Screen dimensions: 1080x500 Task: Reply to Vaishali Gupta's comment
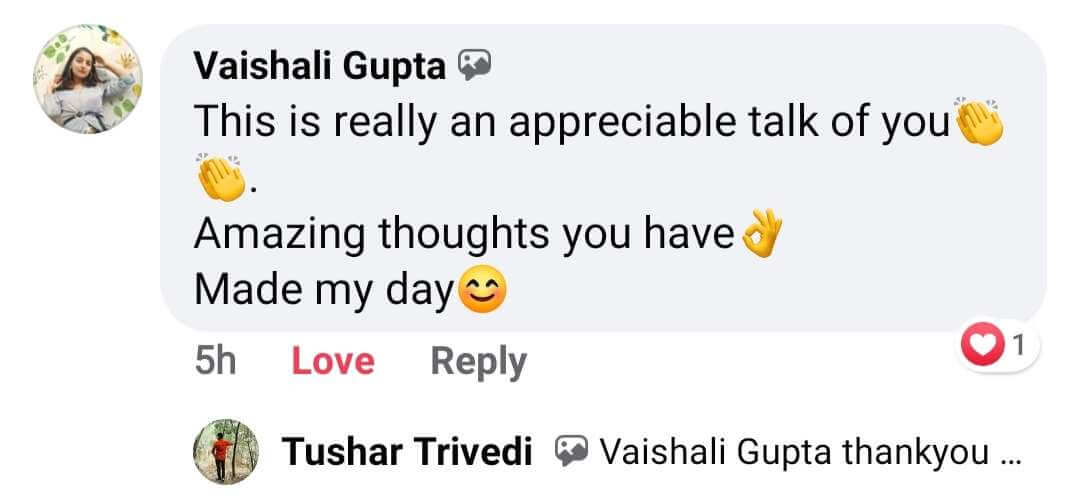coord(478,361)
